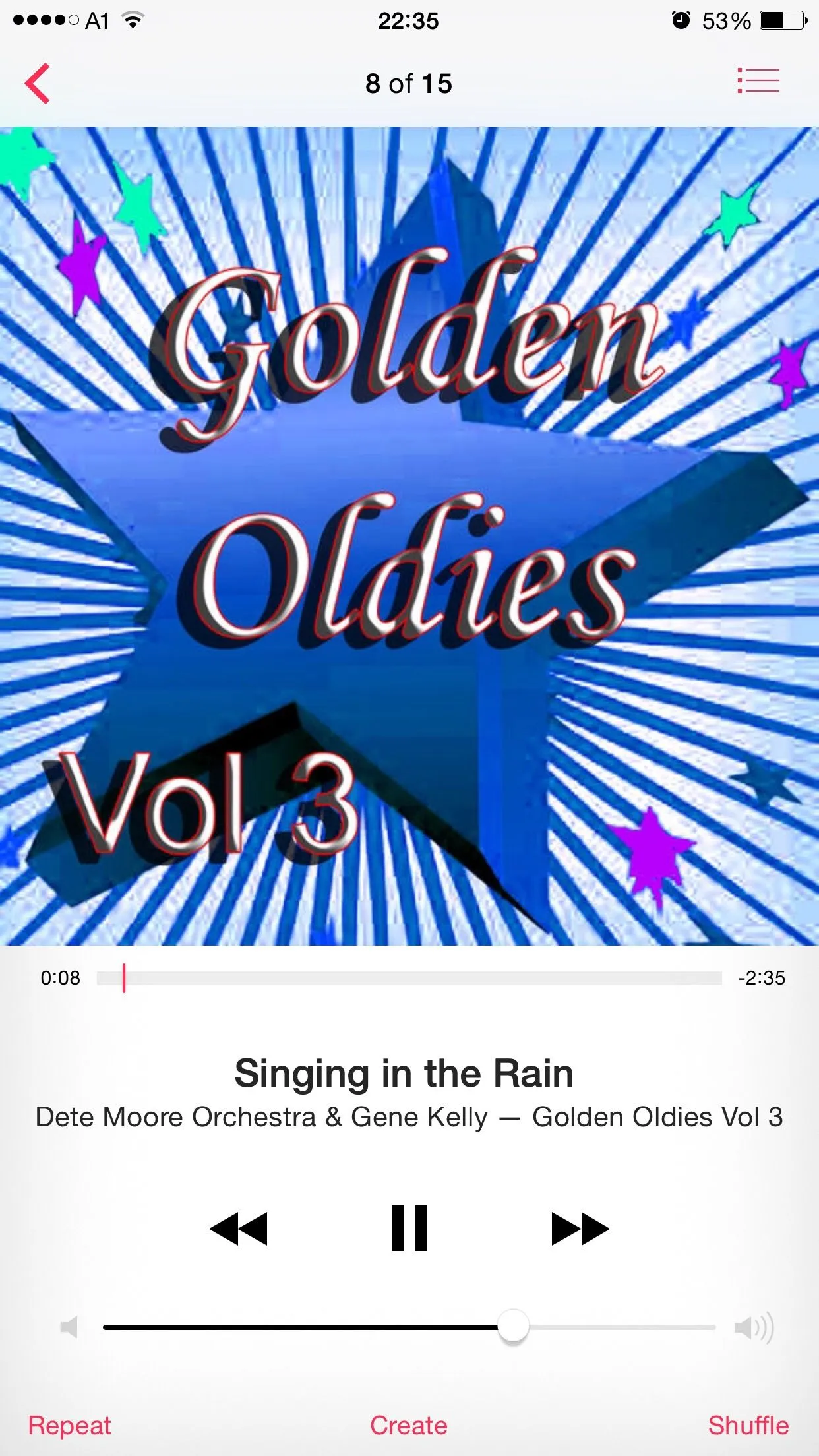Enable Shuffle playback
Screen dimensions: 819x1456
[748, 1425]
